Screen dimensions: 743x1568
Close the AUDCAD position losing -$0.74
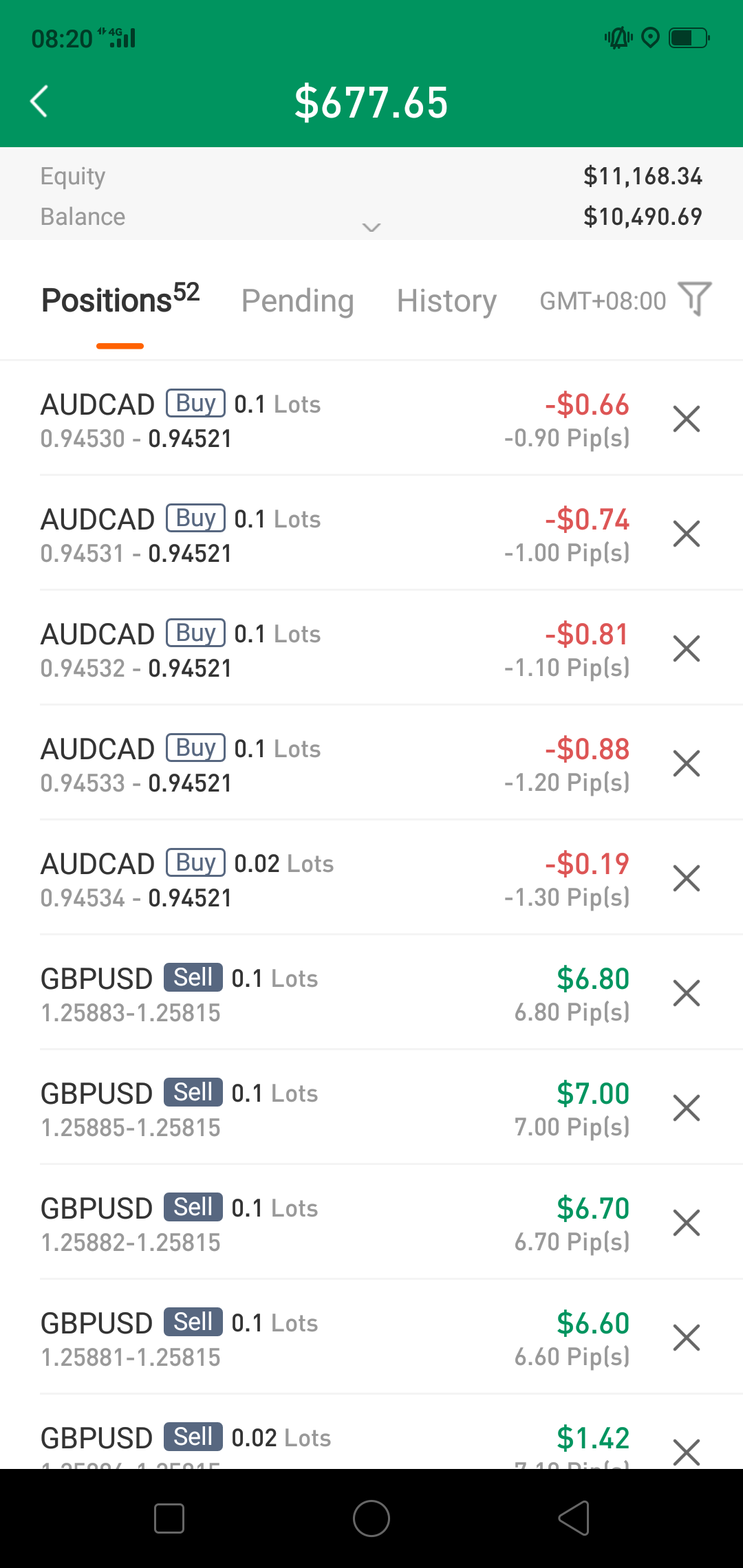[687, 534]
